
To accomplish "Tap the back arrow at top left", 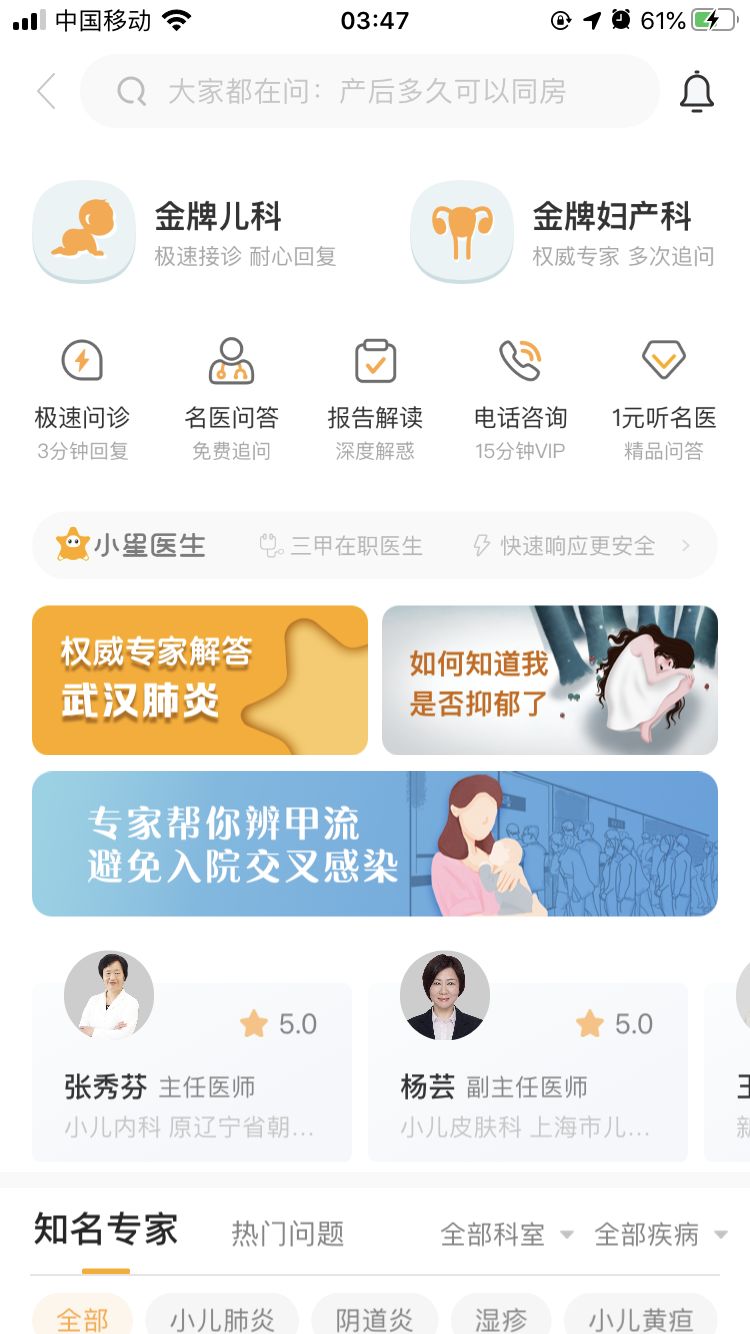I will point(46,90).
